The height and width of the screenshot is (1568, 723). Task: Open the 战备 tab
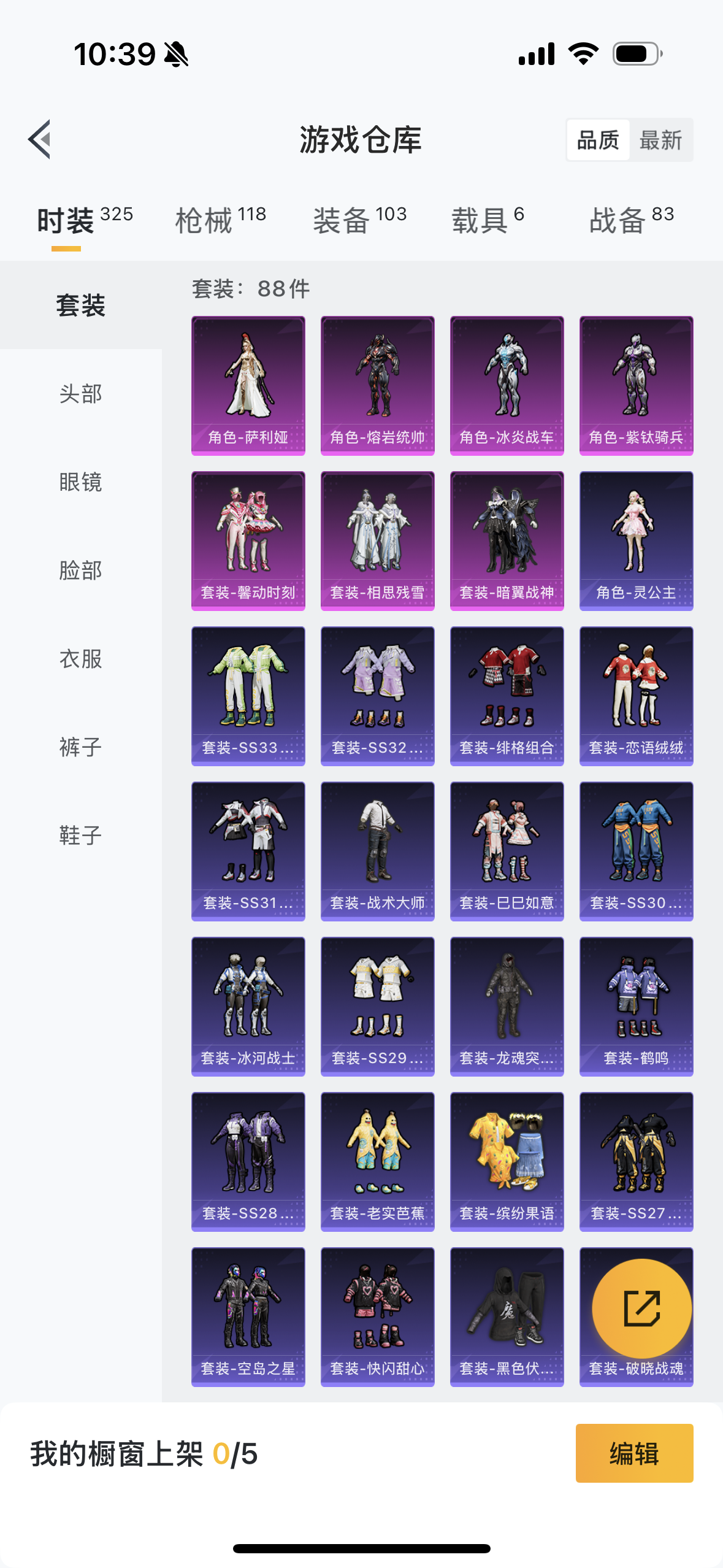(x=632, y=219)
